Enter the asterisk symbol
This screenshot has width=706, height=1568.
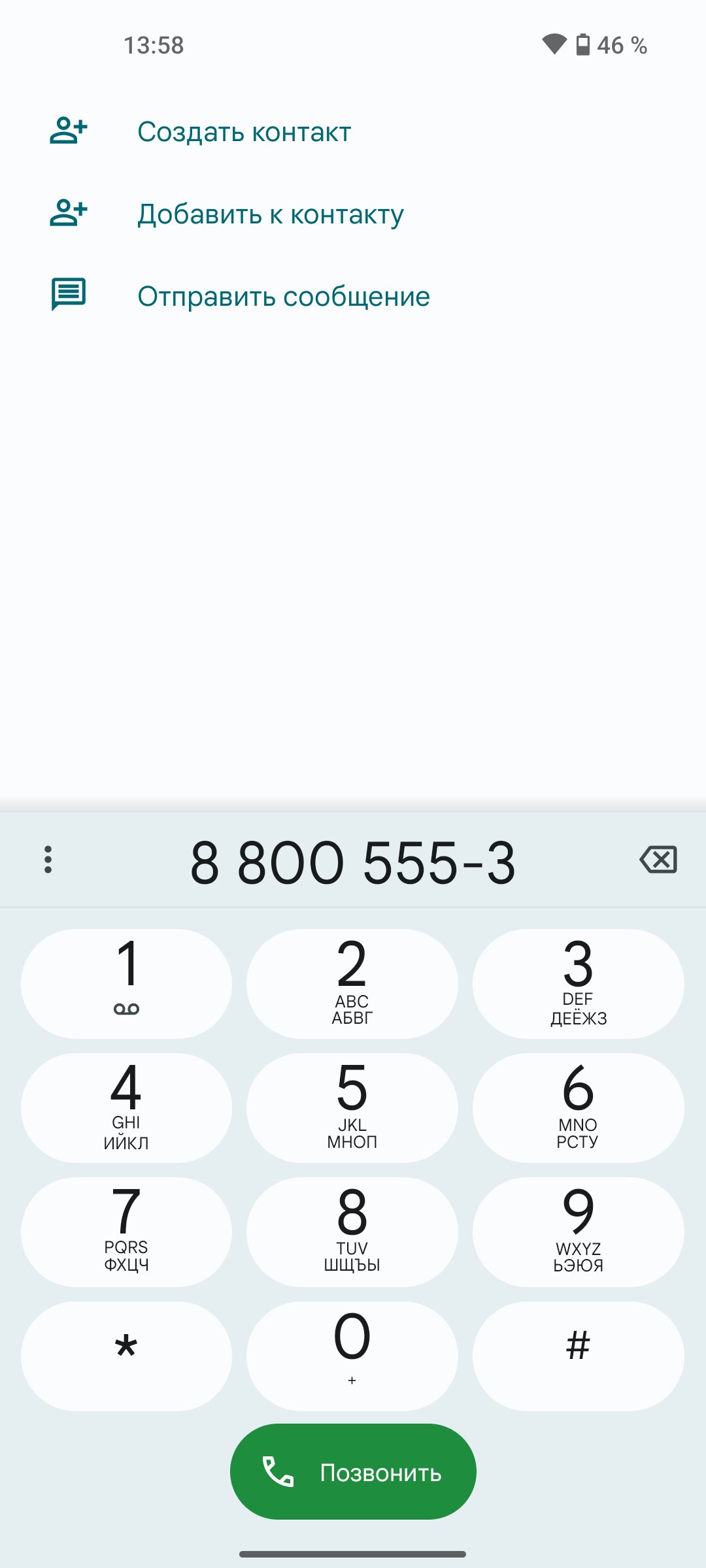(126, 1356)
